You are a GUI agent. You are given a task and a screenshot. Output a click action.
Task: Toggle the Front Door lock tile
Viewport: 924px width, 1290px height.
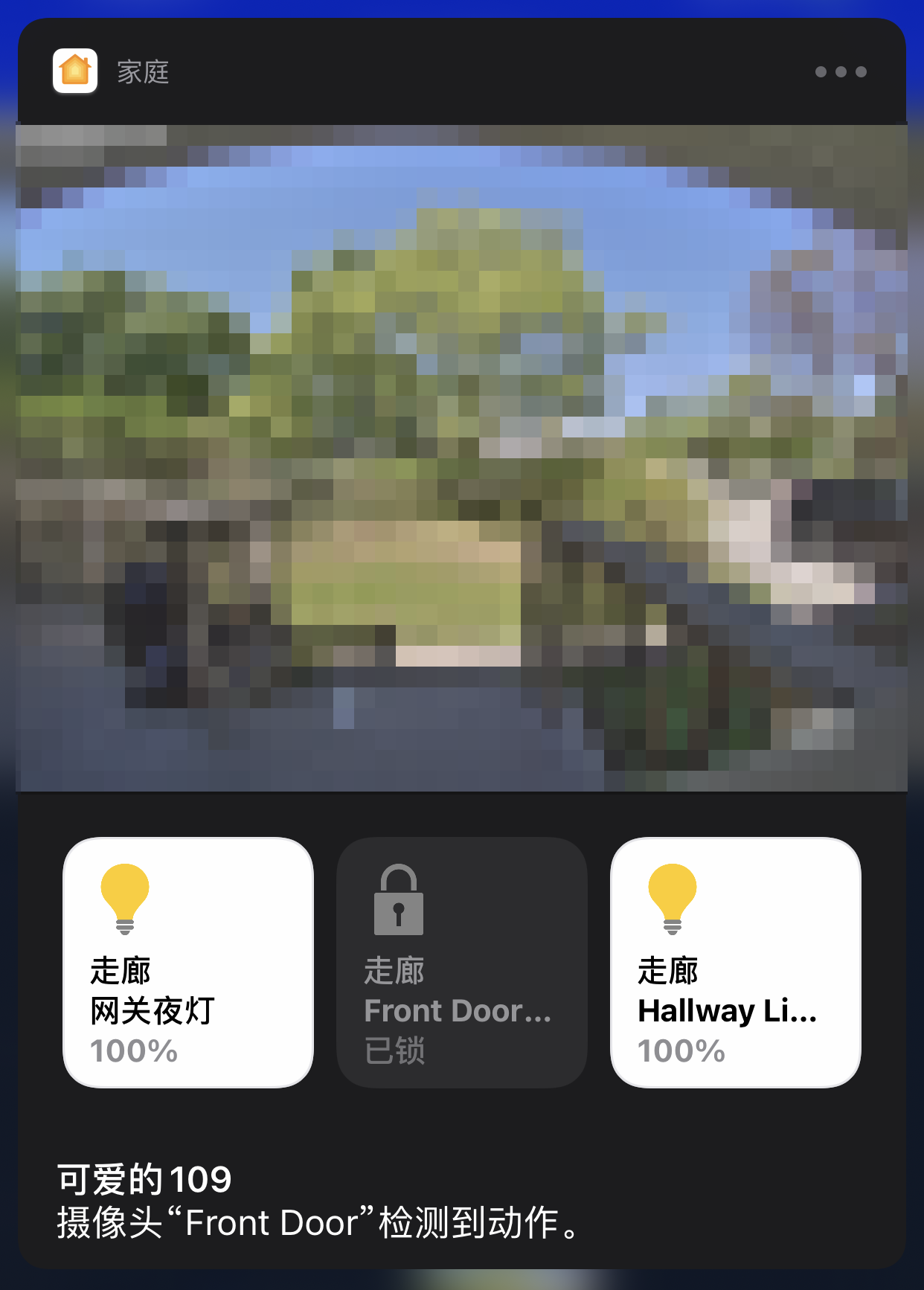[462, 962]
